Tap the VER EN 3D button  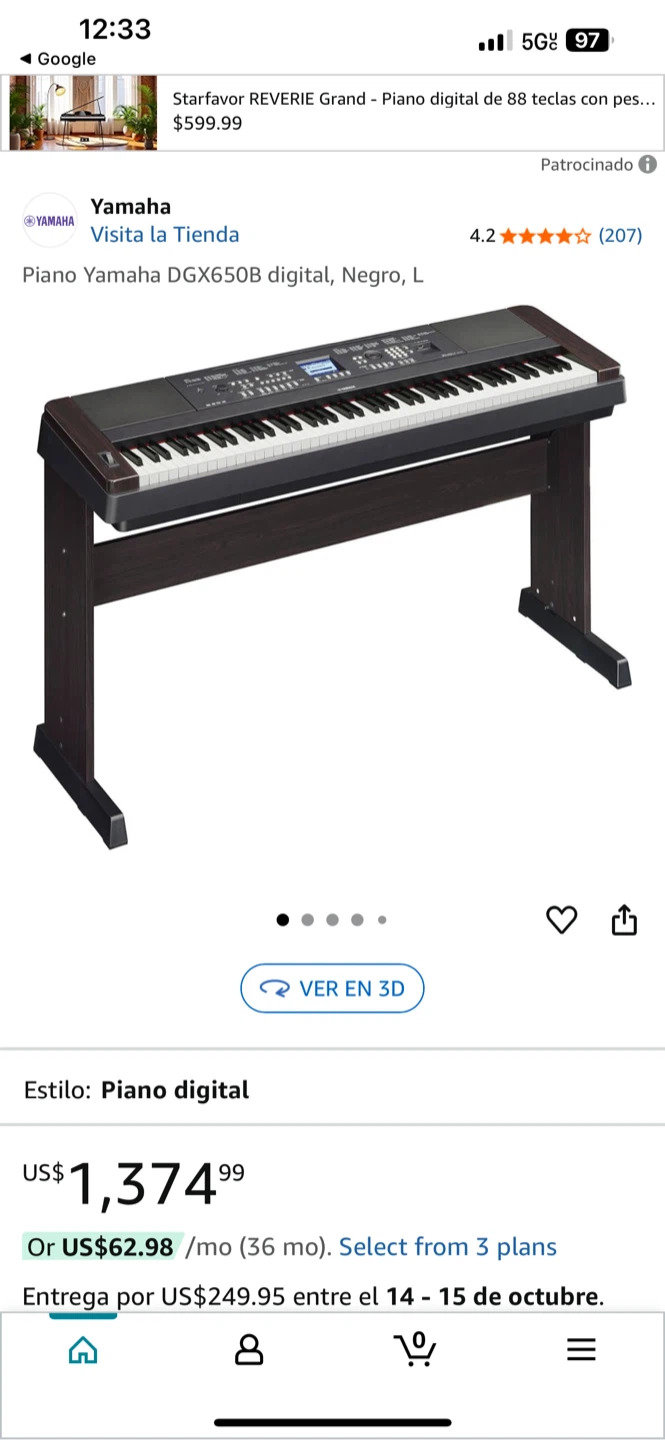[332, 989]
